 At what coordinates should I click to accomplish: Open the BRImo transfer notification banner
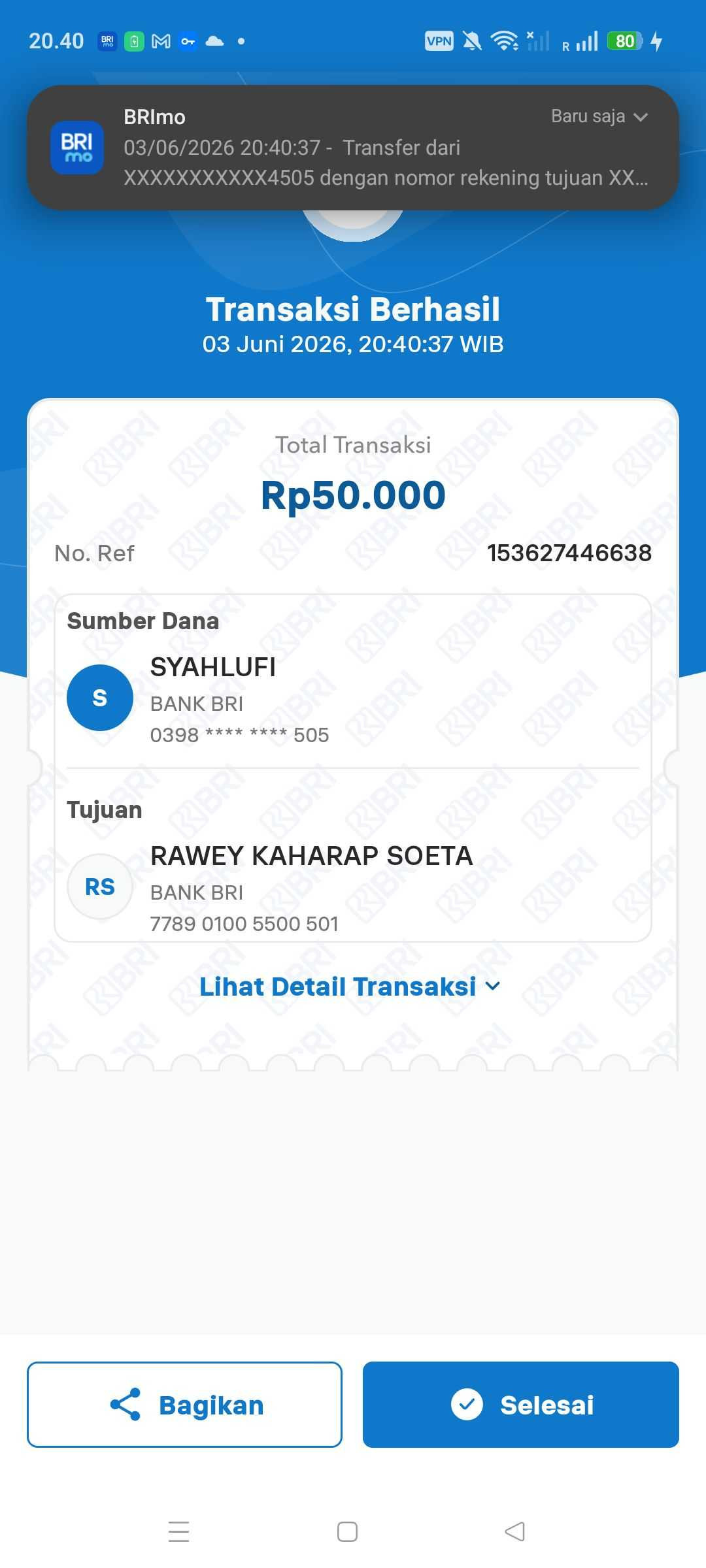(353, 148)
